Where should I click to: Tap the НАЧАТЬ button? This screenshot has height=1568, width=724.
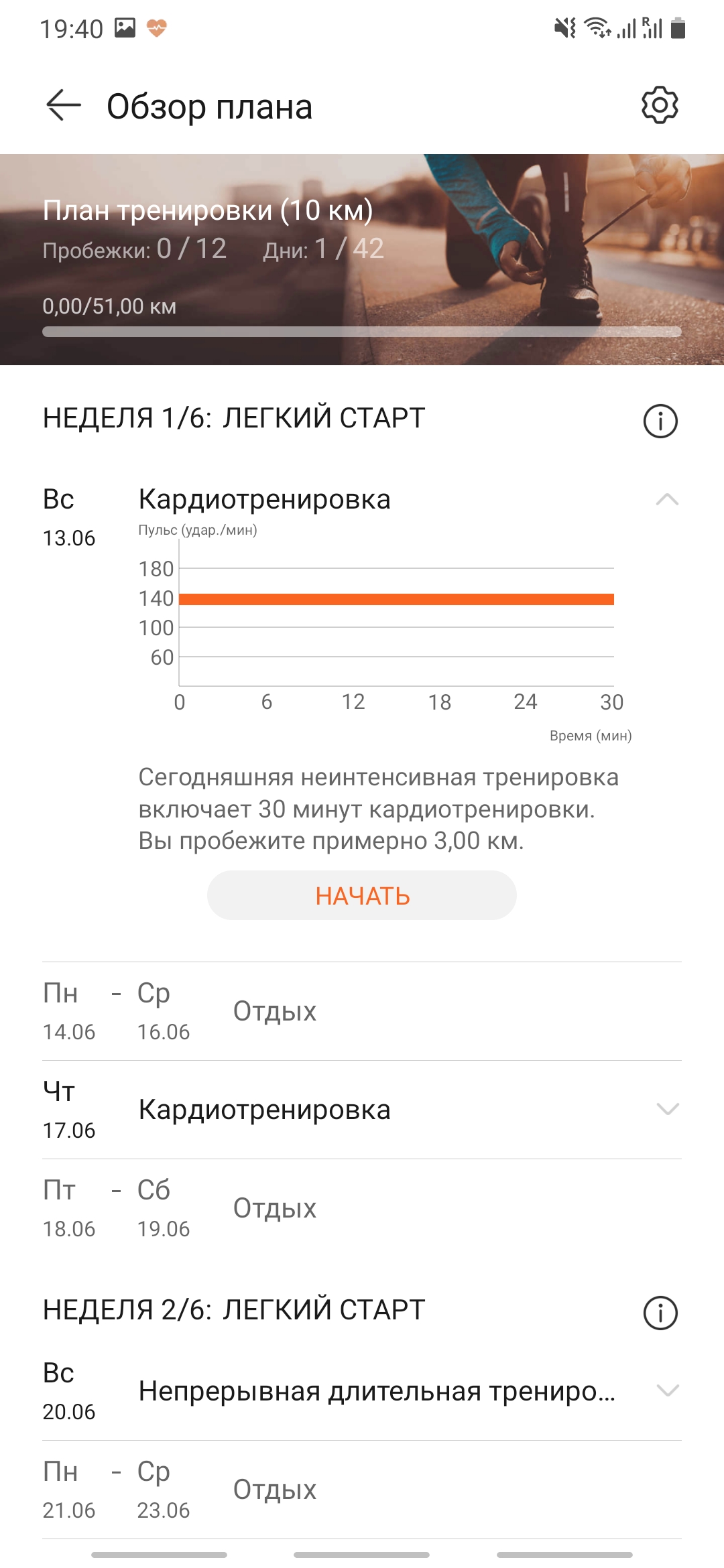coord(362,895)
